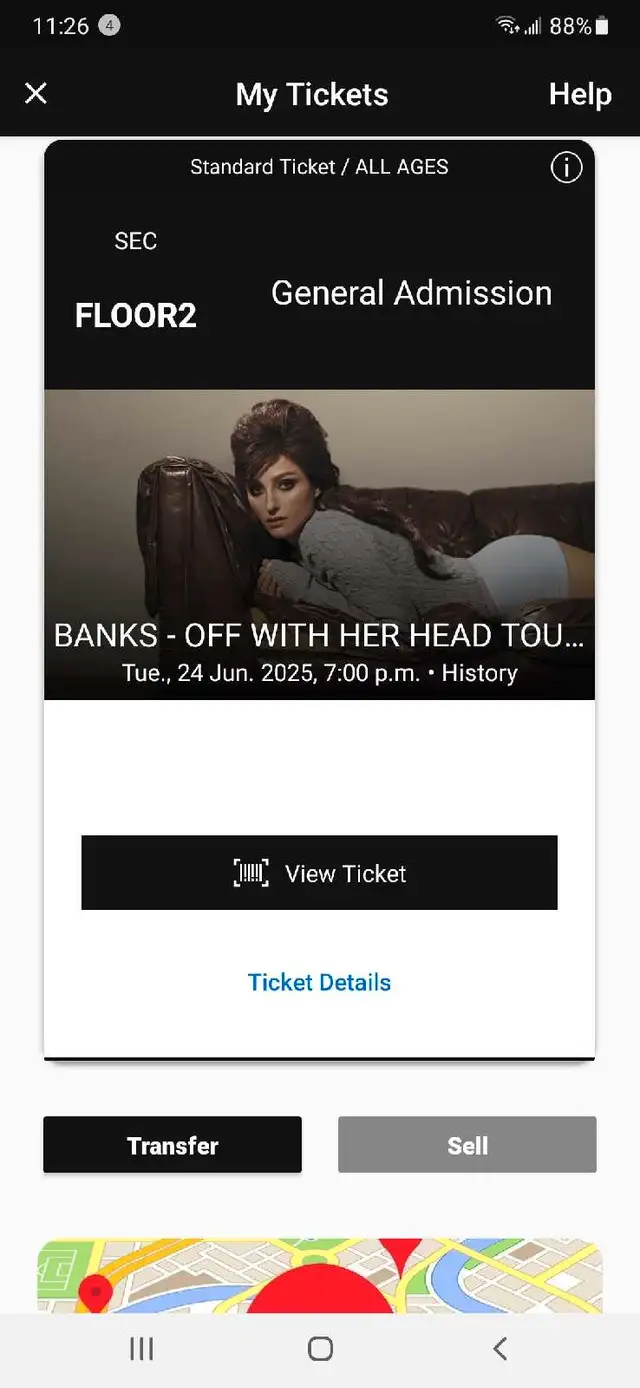Tap the ticket info icon
The image size is (640, 1388).
click(x=566, y=167)
